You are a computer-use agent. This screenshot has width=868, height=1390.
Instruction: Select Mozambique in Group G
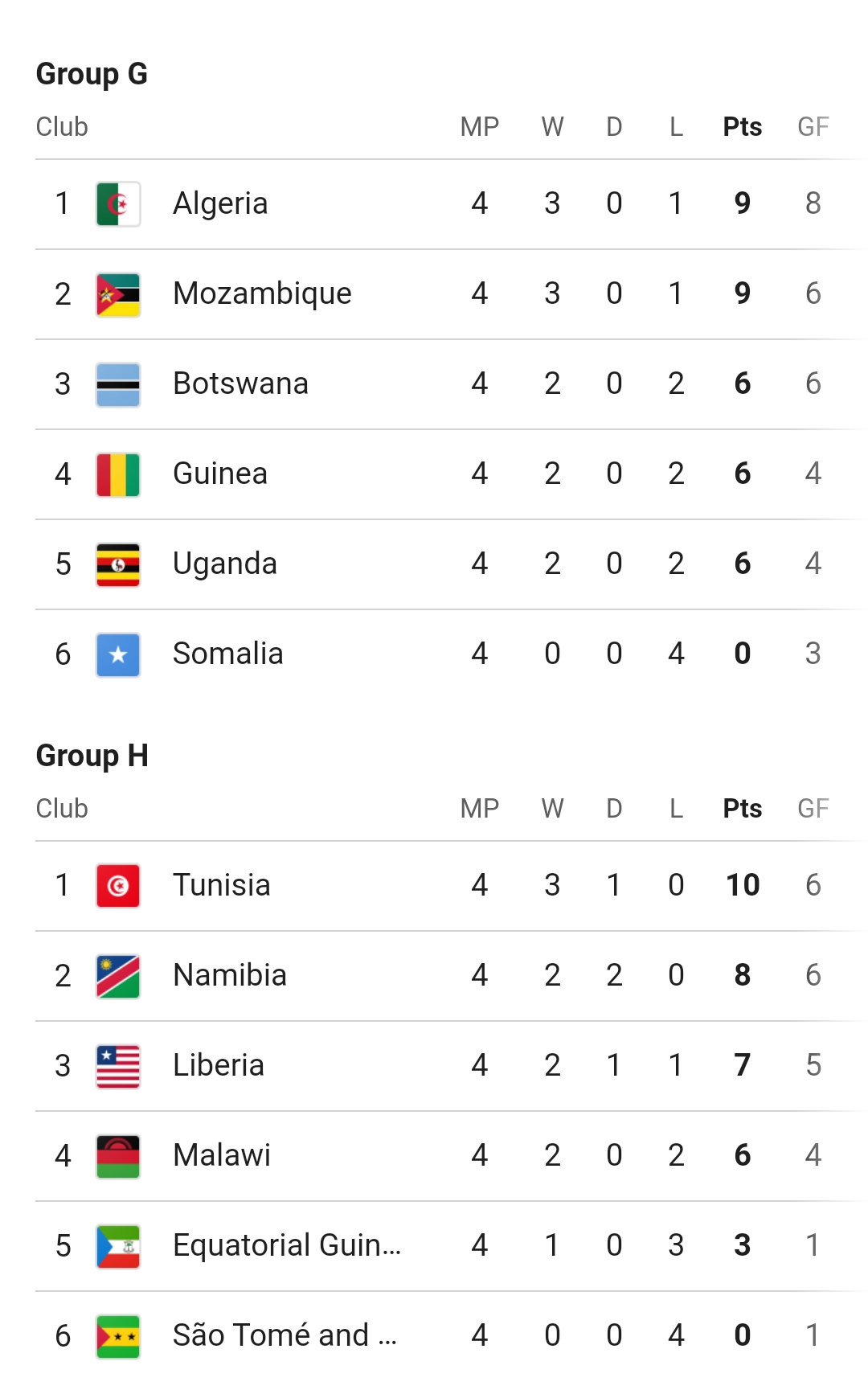[x=262, y=294]
